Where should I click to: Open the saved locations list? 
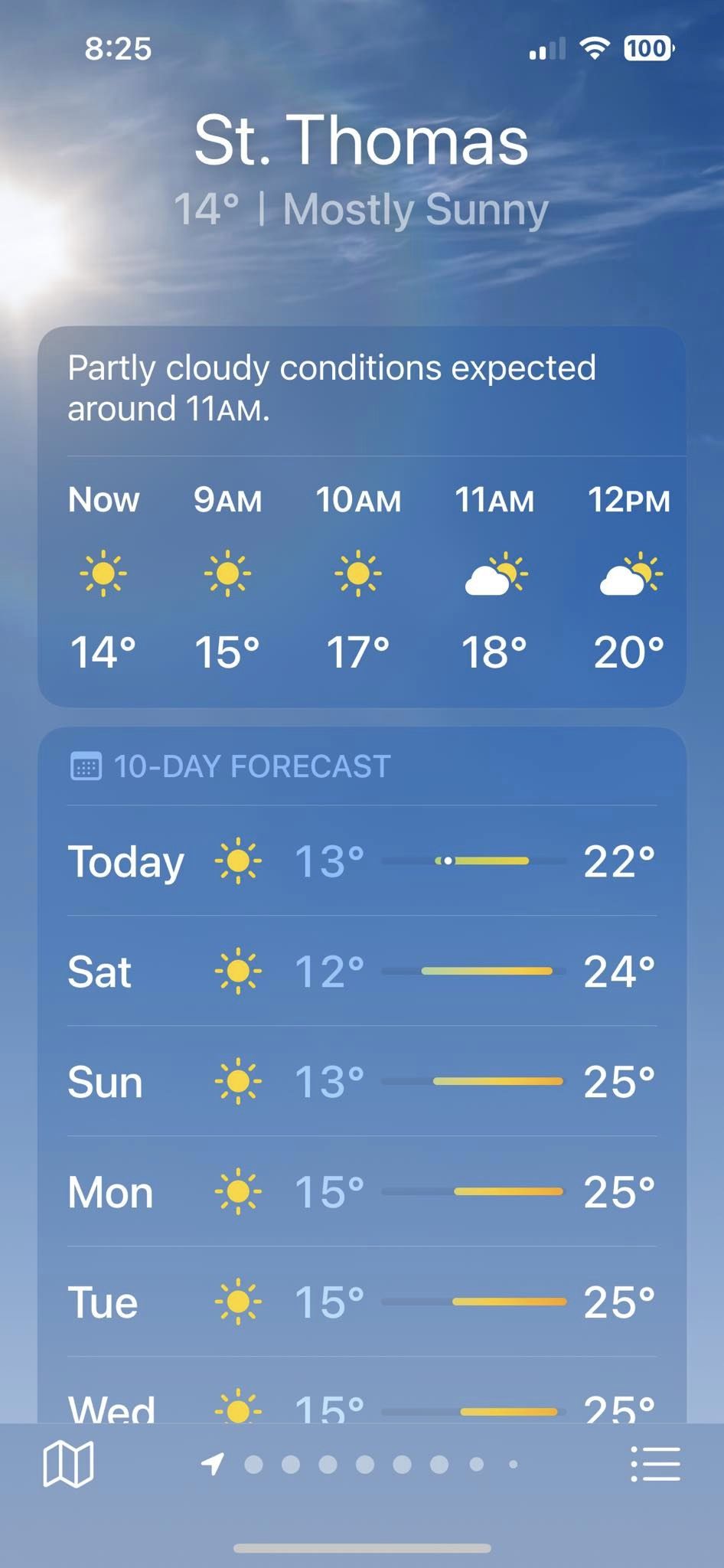point(655,1464)
